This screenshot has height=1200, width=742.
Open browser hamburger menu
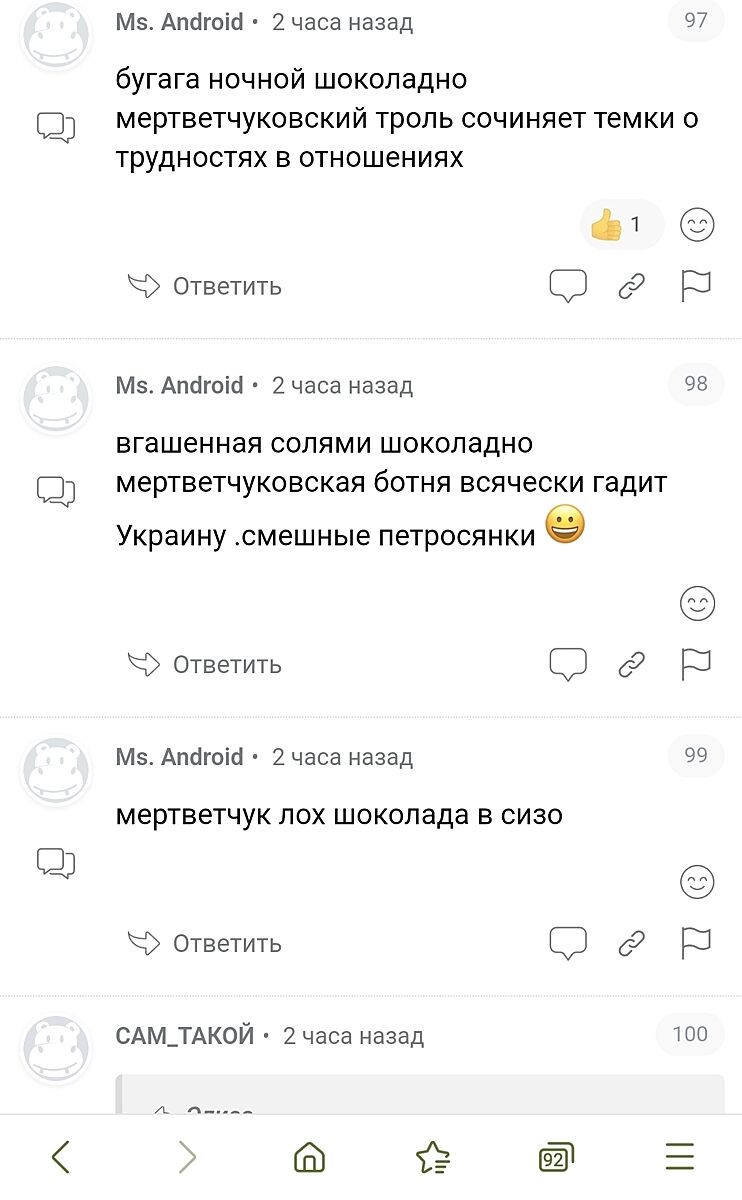[680, 1157]
